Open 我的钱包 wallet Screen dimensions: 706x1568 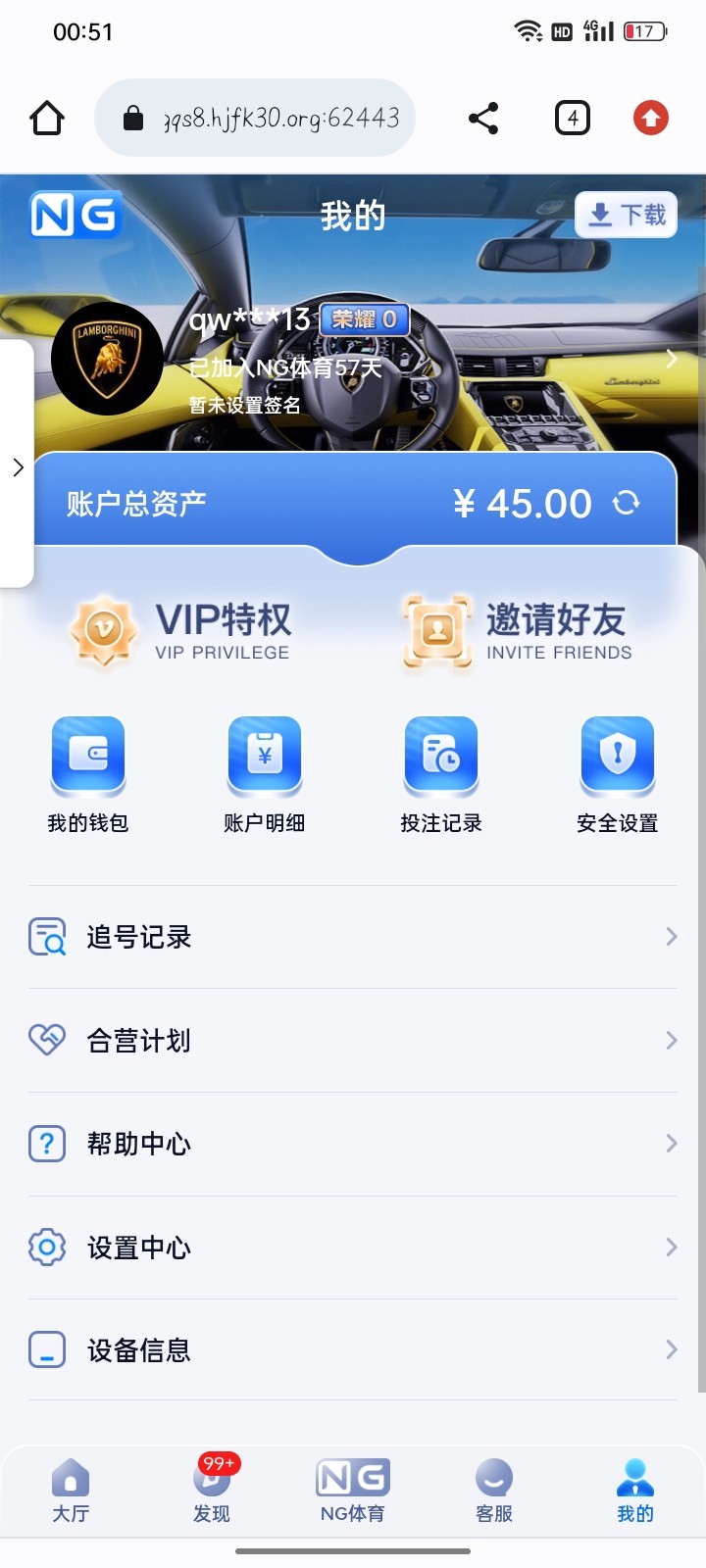(88, 775)
